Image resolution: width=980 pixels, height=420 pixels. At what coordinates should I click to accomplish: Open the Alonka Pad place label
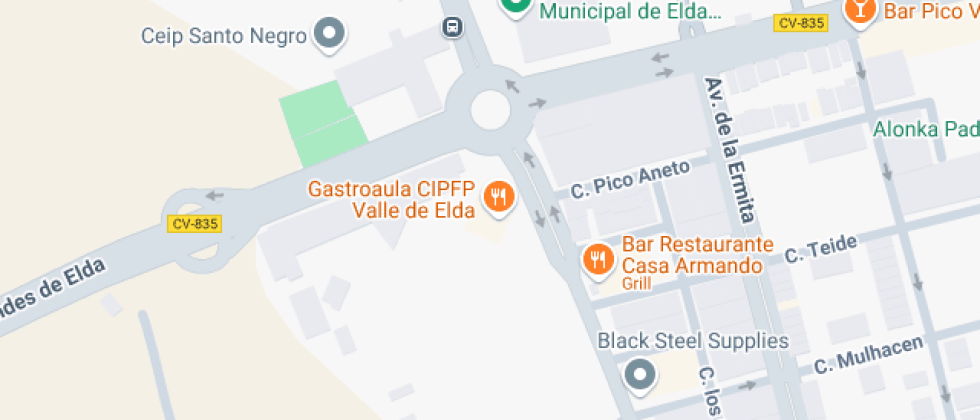[x=926, y=129]
